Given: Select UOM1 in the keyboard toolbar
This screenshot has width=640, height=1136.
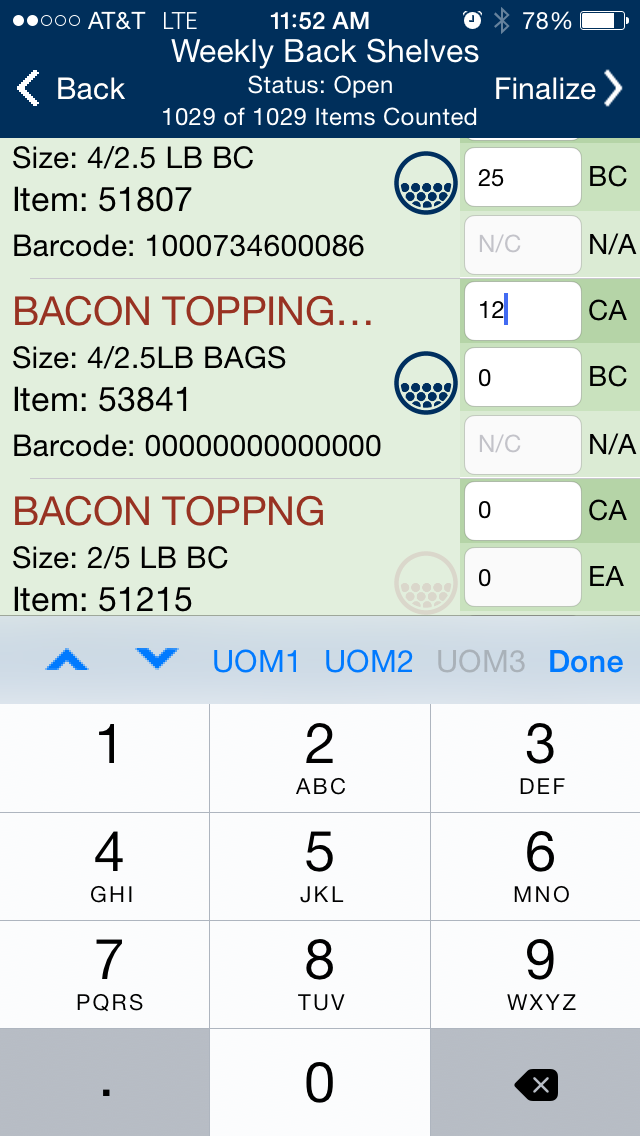Looking at the screenshot, I should (x=256, y=662).
